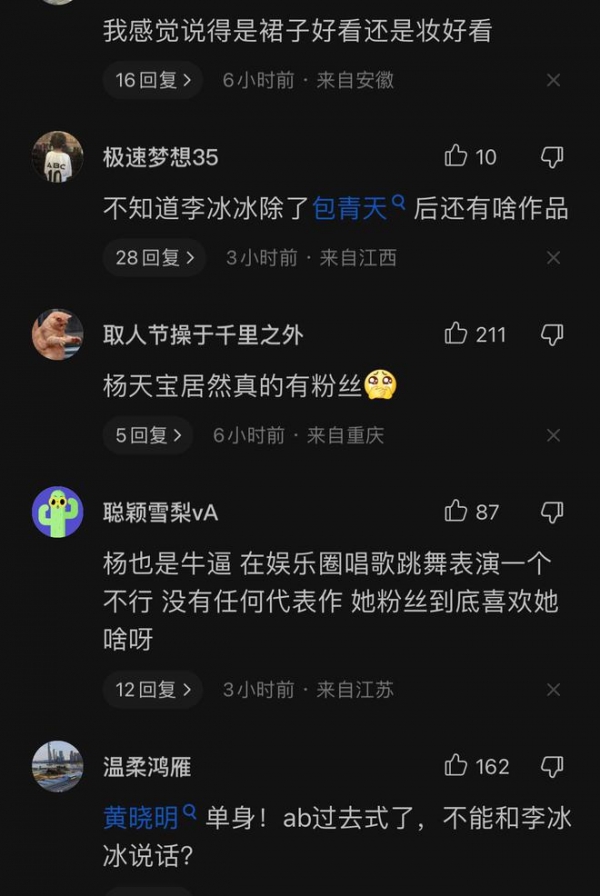Expand the 16 replies thread
Screen dimensions: 600x896
point(152,80)
